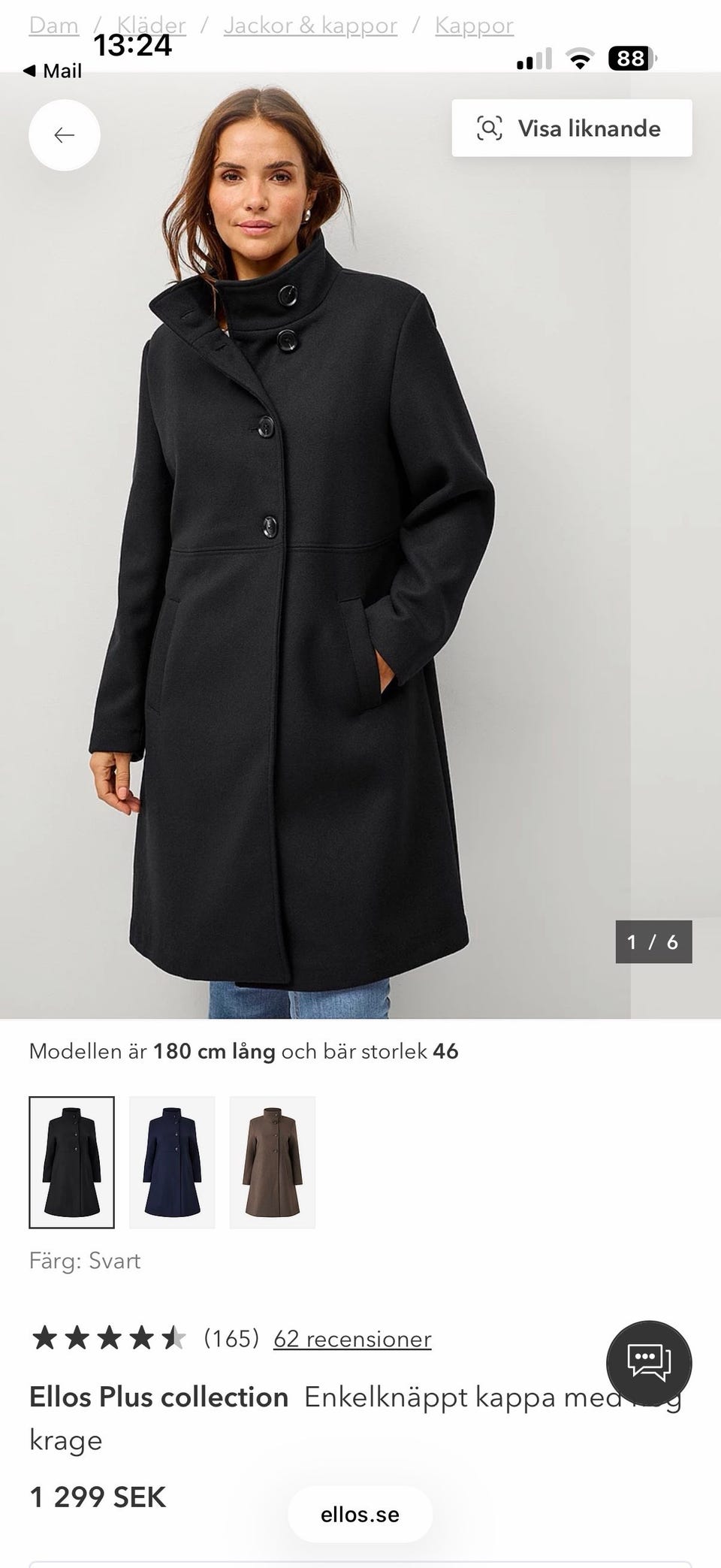Image resolution: width=721 pixels, height=1568 pixels.
Task: Open the chat support bubble
Action: pos(649,1363)
